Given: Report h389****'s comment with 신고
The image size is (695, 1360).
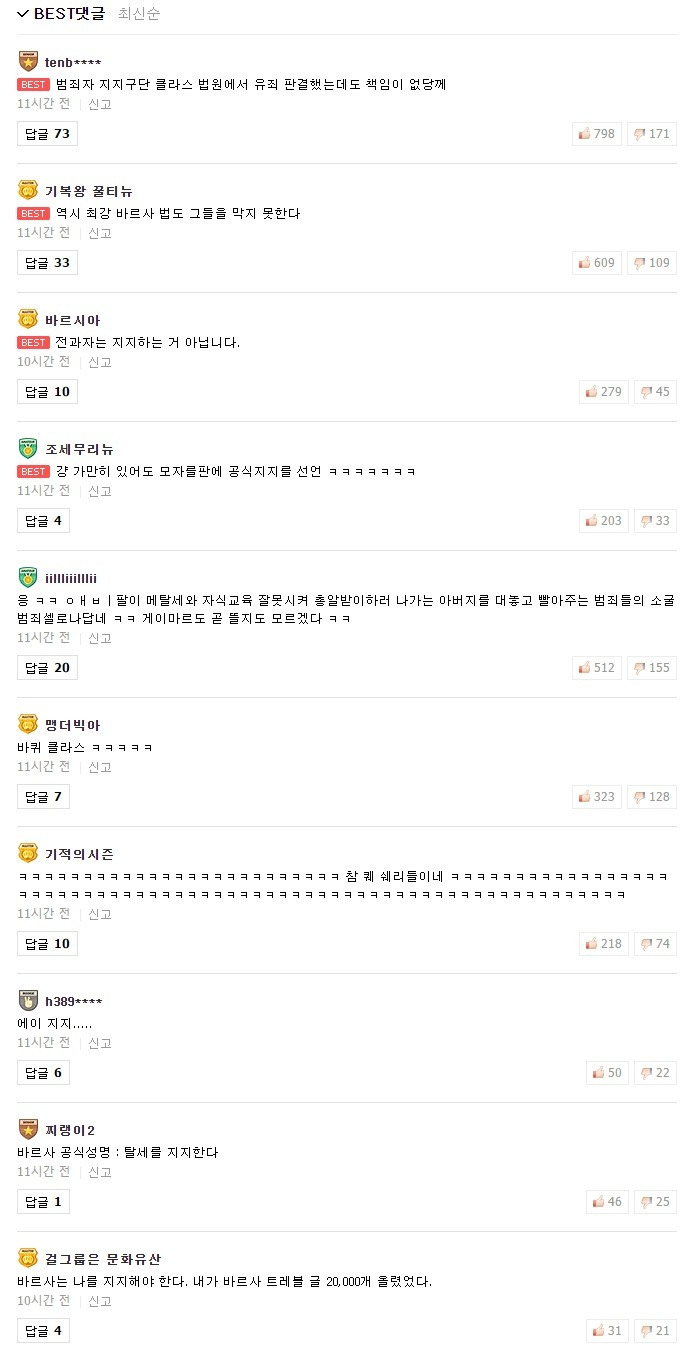Looking at the screenshot, I should [x=100, y=1043].
